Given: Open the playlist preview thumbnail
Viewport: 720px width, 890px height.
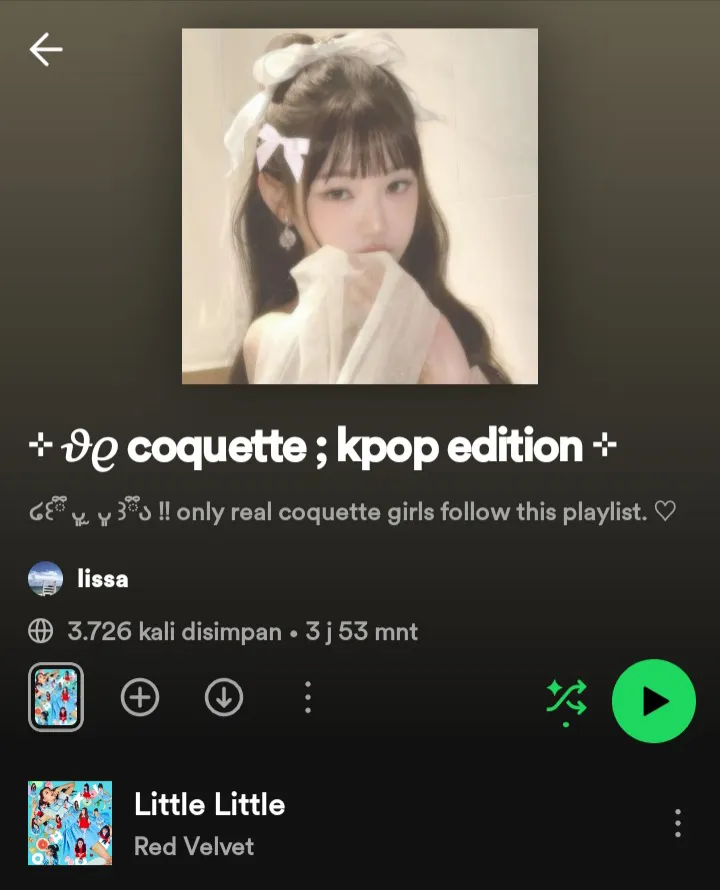Looking at the screenshot, I should 56,697.
